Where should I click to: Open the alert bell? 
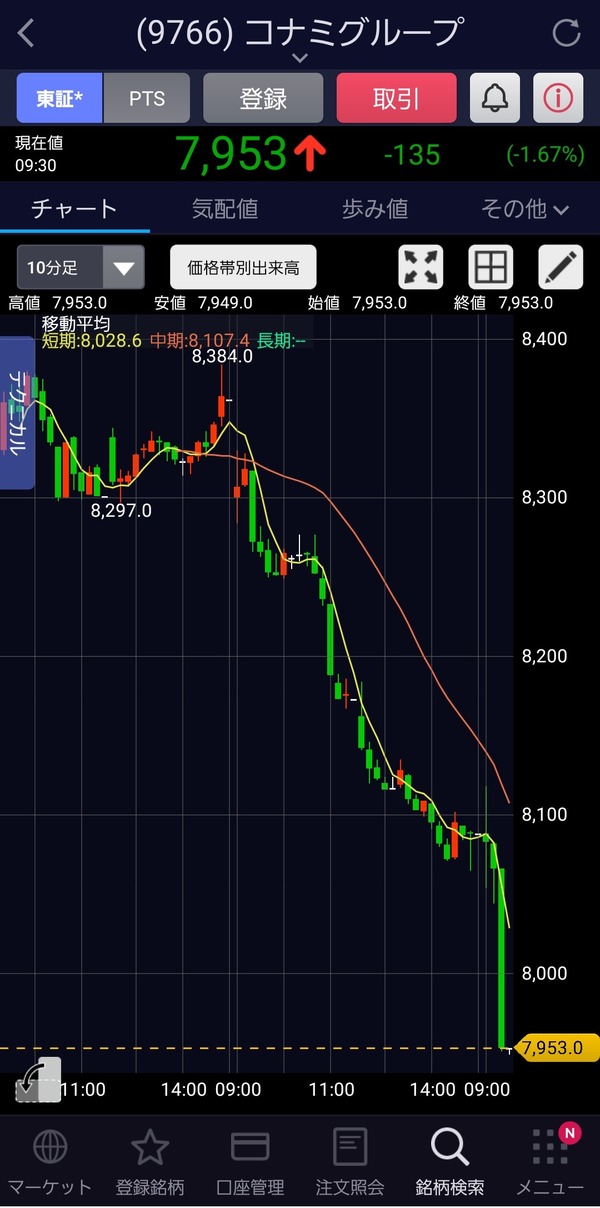point(494,98)
